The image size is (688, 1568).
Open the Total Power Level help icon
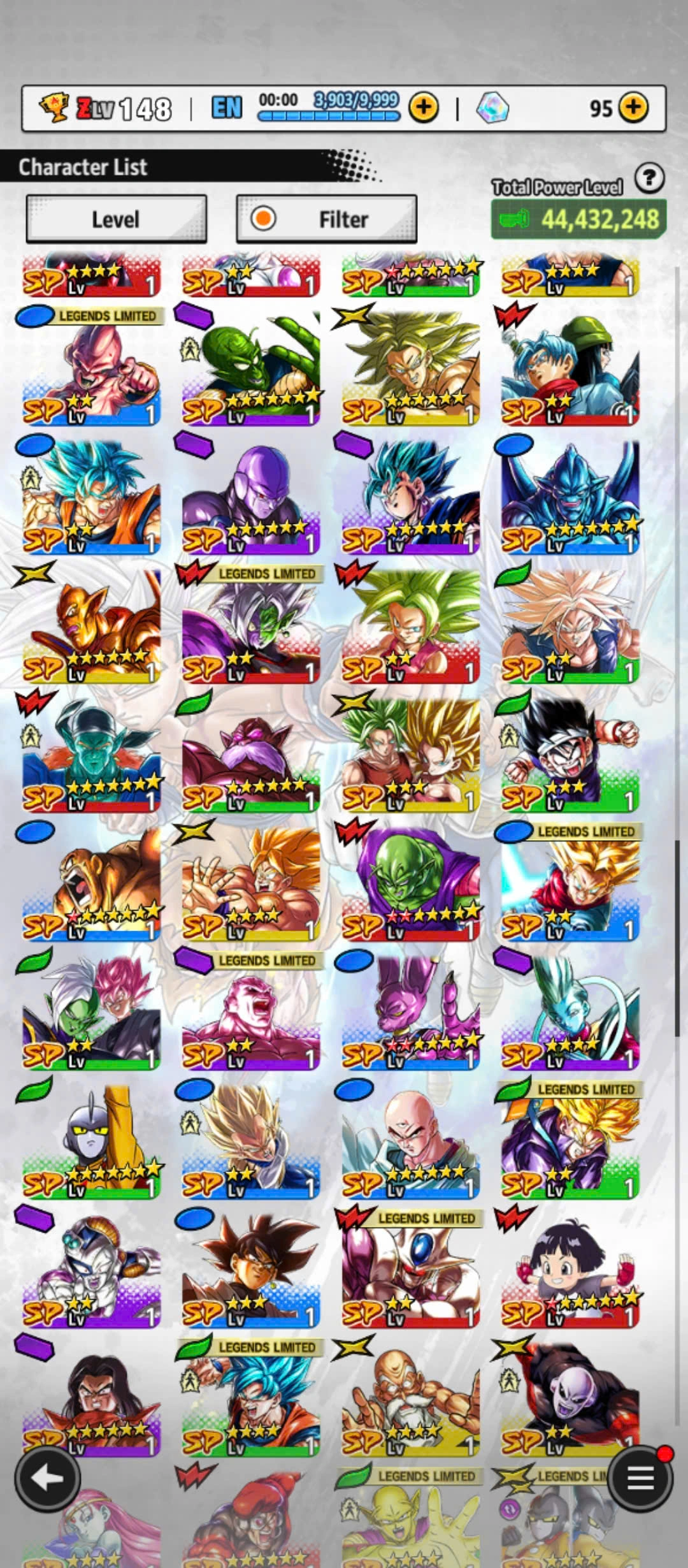tap(650, 178)
